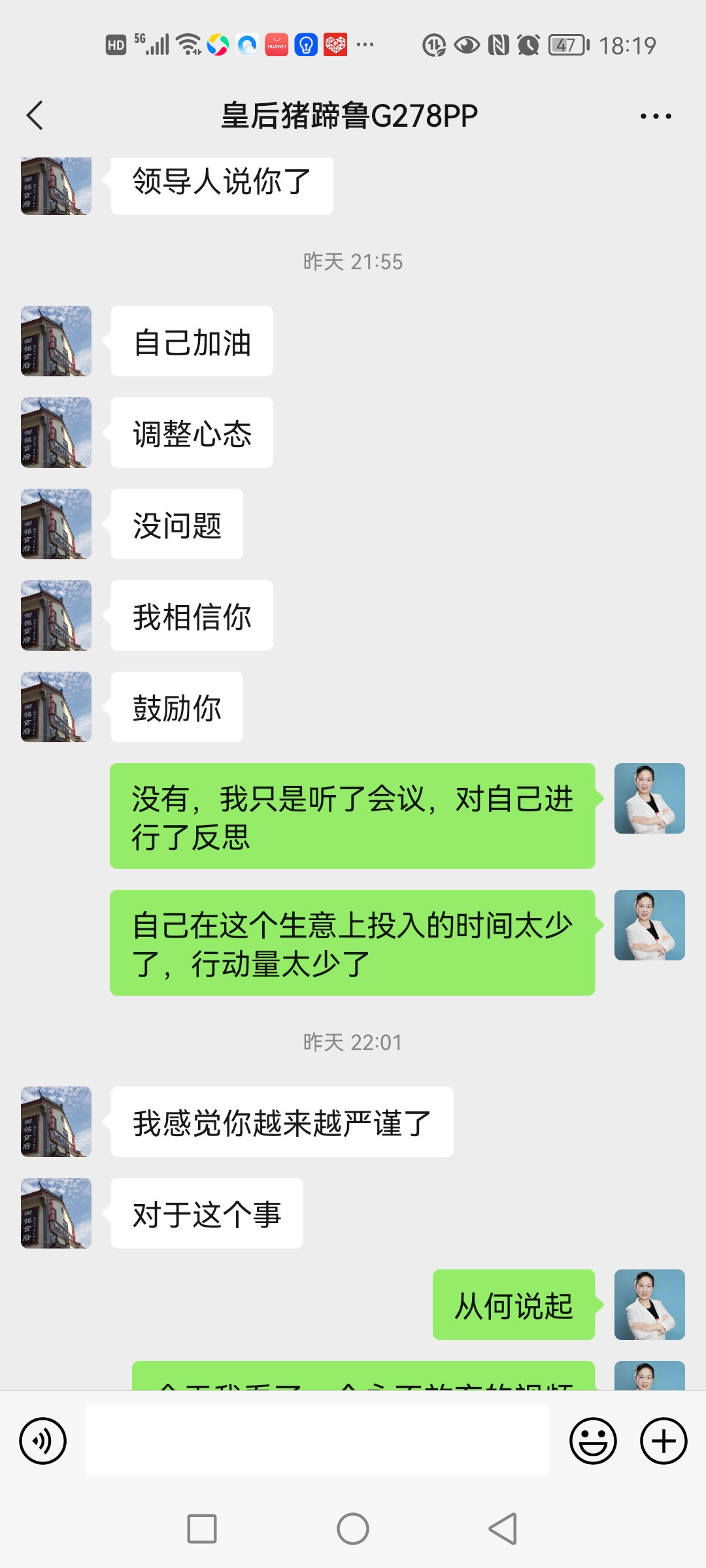
Task: Expand hidden notifications via the ellipsis in status bar
Action: pos(365,44)
